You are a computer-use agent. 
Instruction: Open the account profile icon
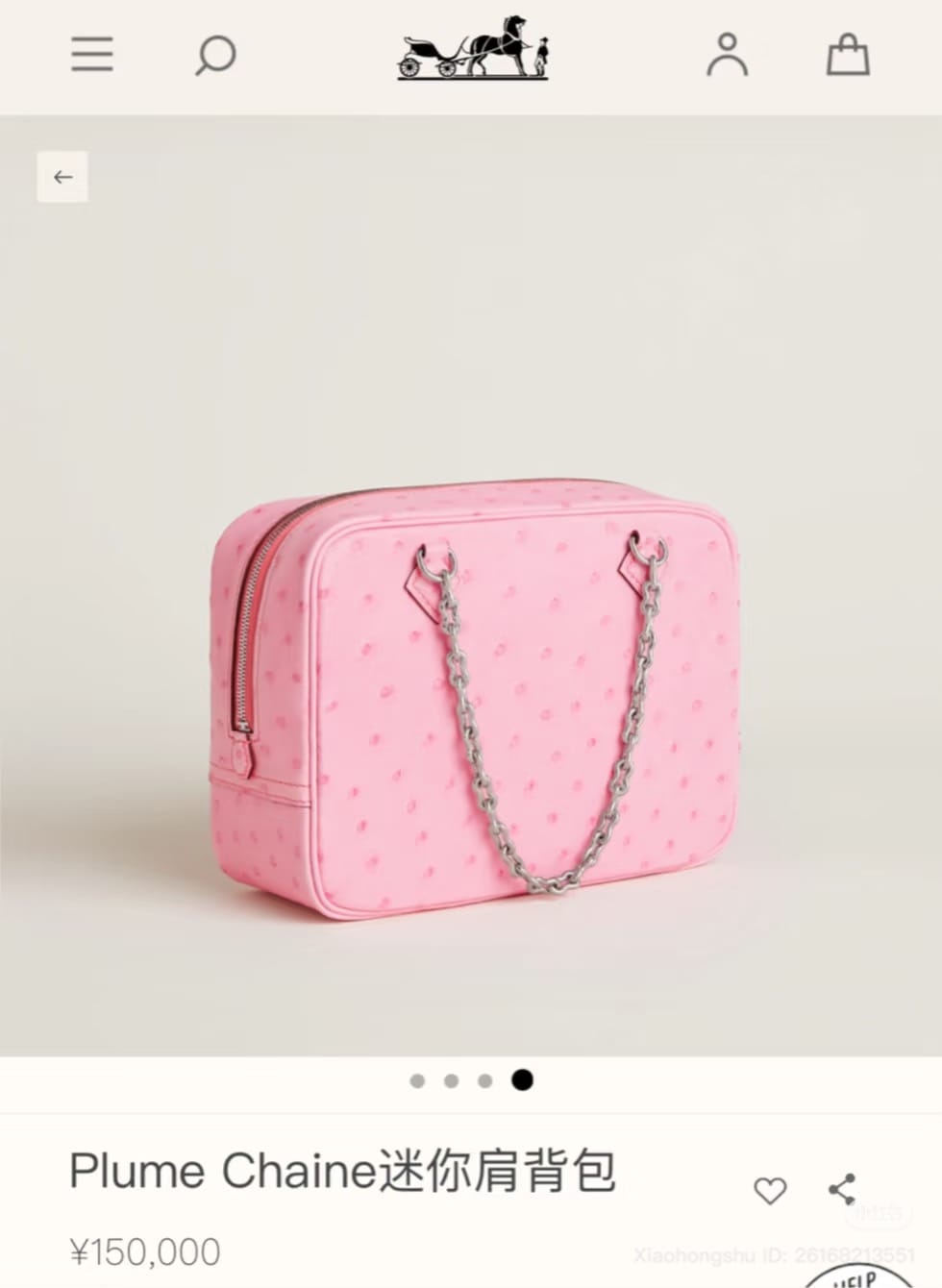point(727,55)
